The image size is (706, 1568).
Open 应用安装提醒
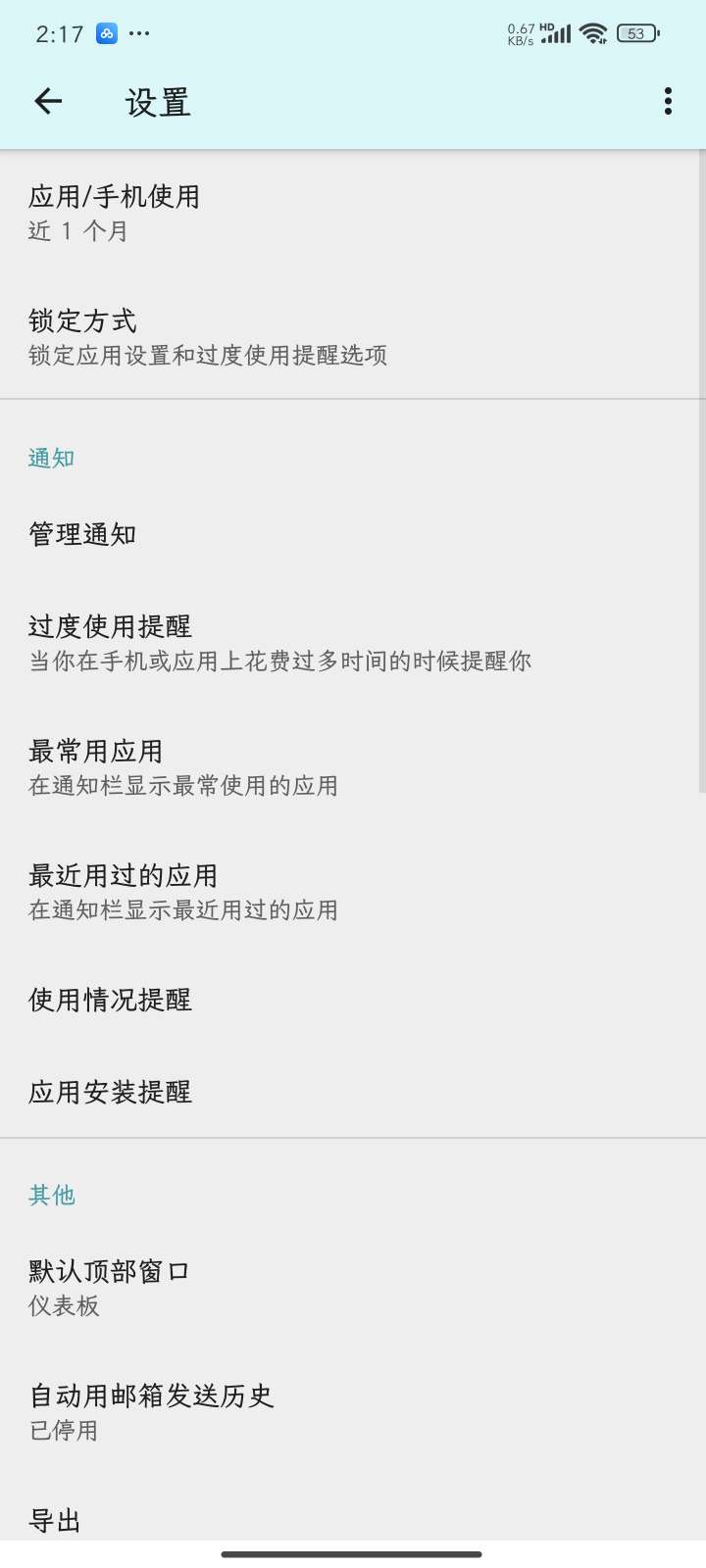pyautogui.click(x=353, y=1092)
